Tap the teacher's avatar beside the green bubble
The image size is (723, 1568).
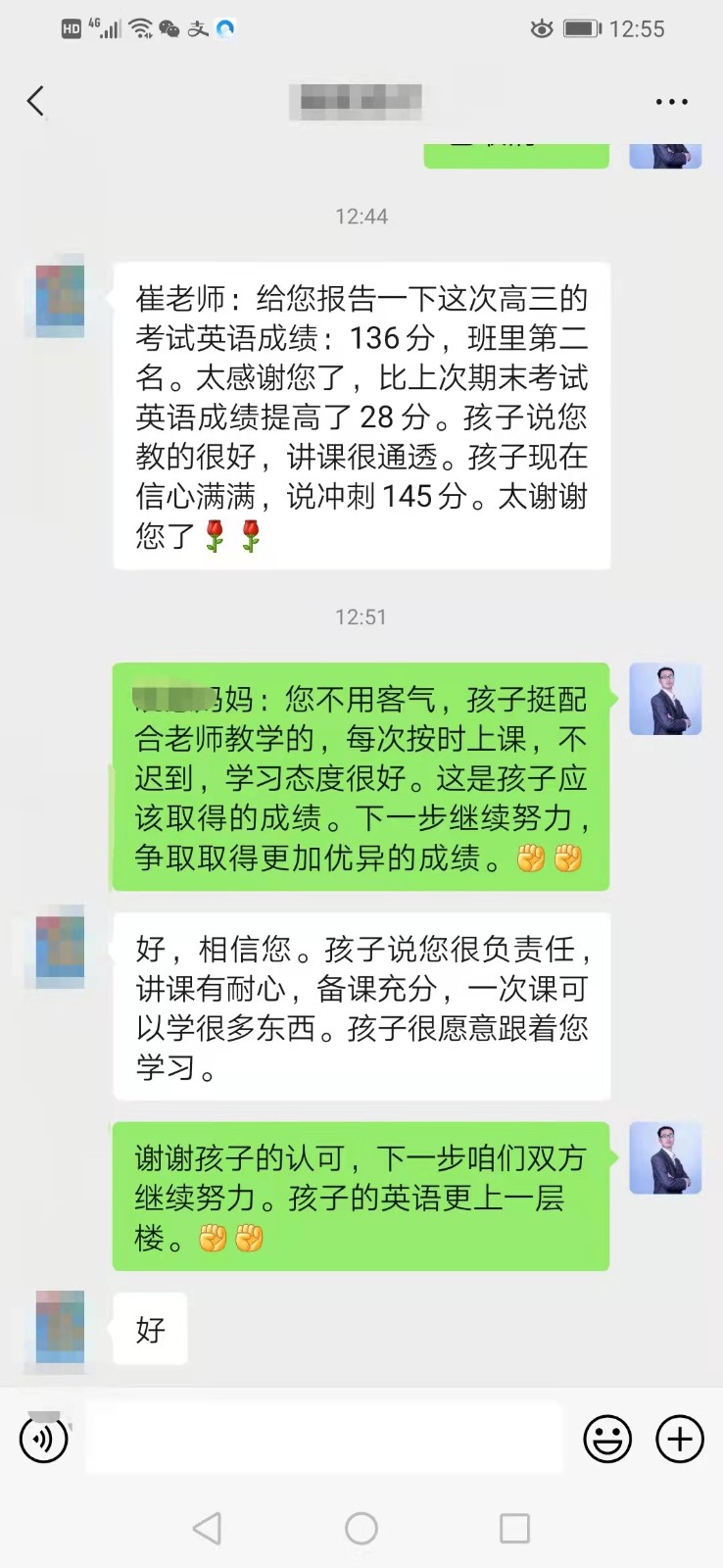[665, 700]
